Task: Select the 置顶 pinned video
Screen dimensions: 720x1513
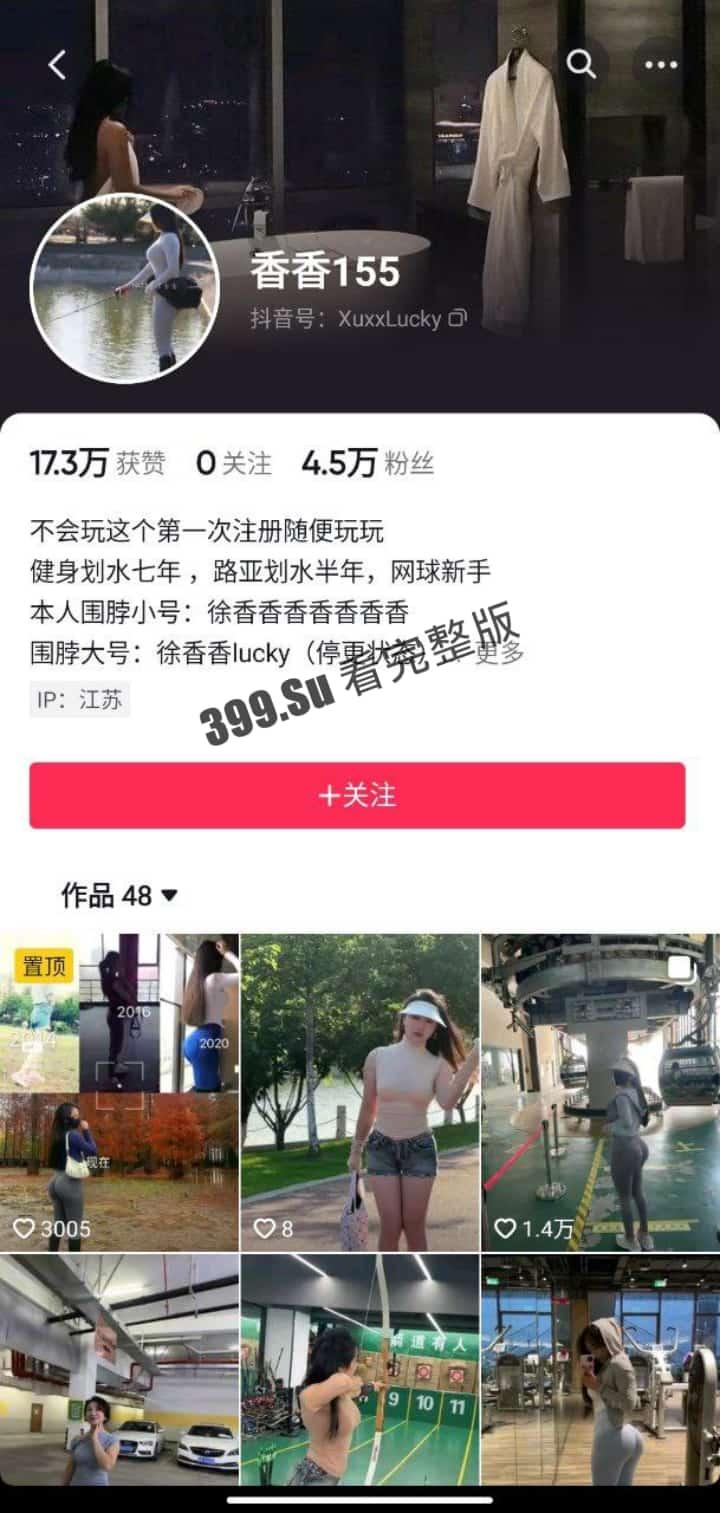Action: [x=42, y=967]
